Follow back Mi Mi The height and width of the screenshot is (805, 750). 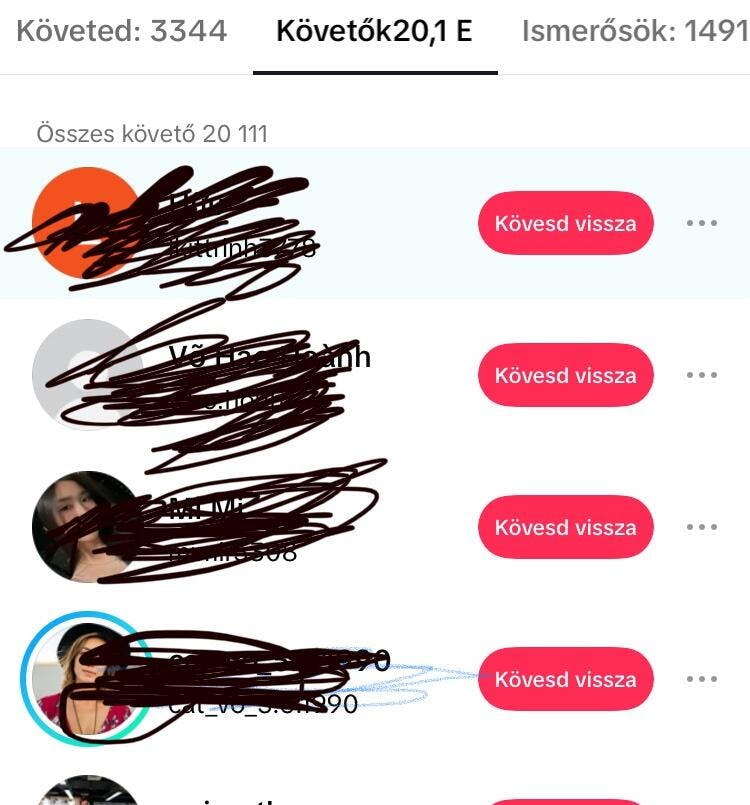[x=565, y=527]
